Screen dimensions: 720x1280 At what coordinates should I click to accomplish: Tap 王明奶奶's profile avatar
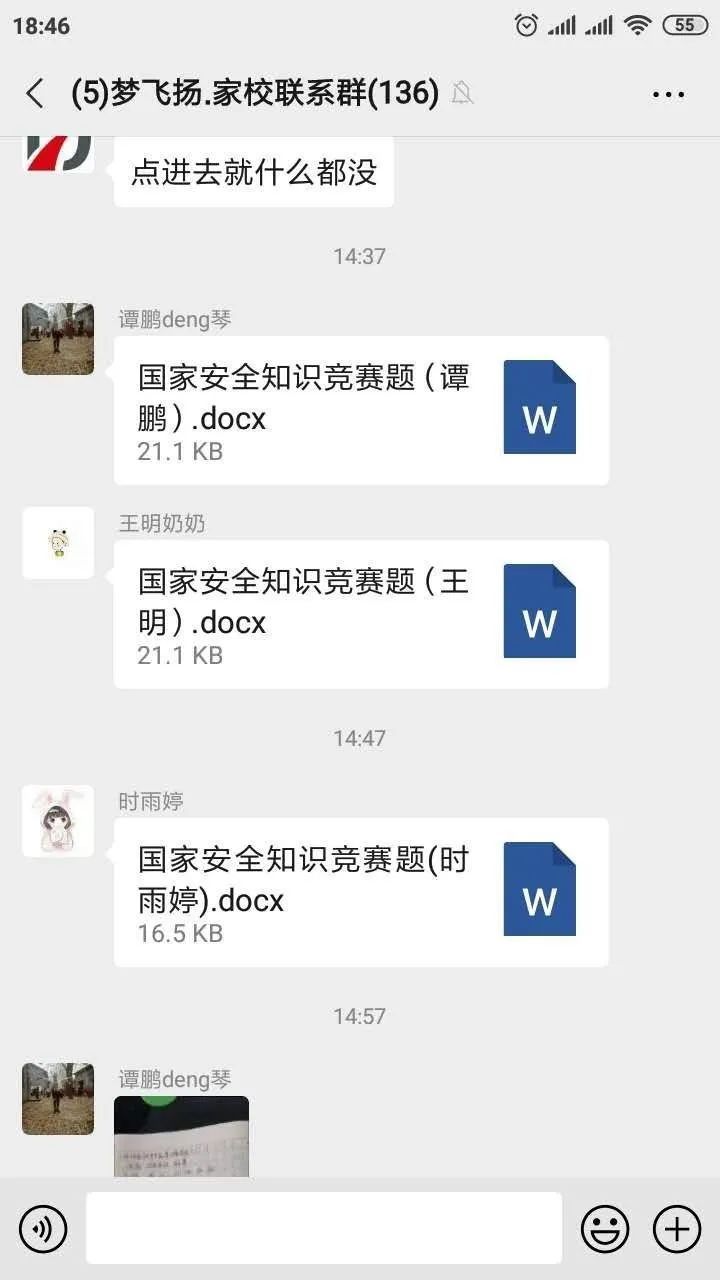58,543
